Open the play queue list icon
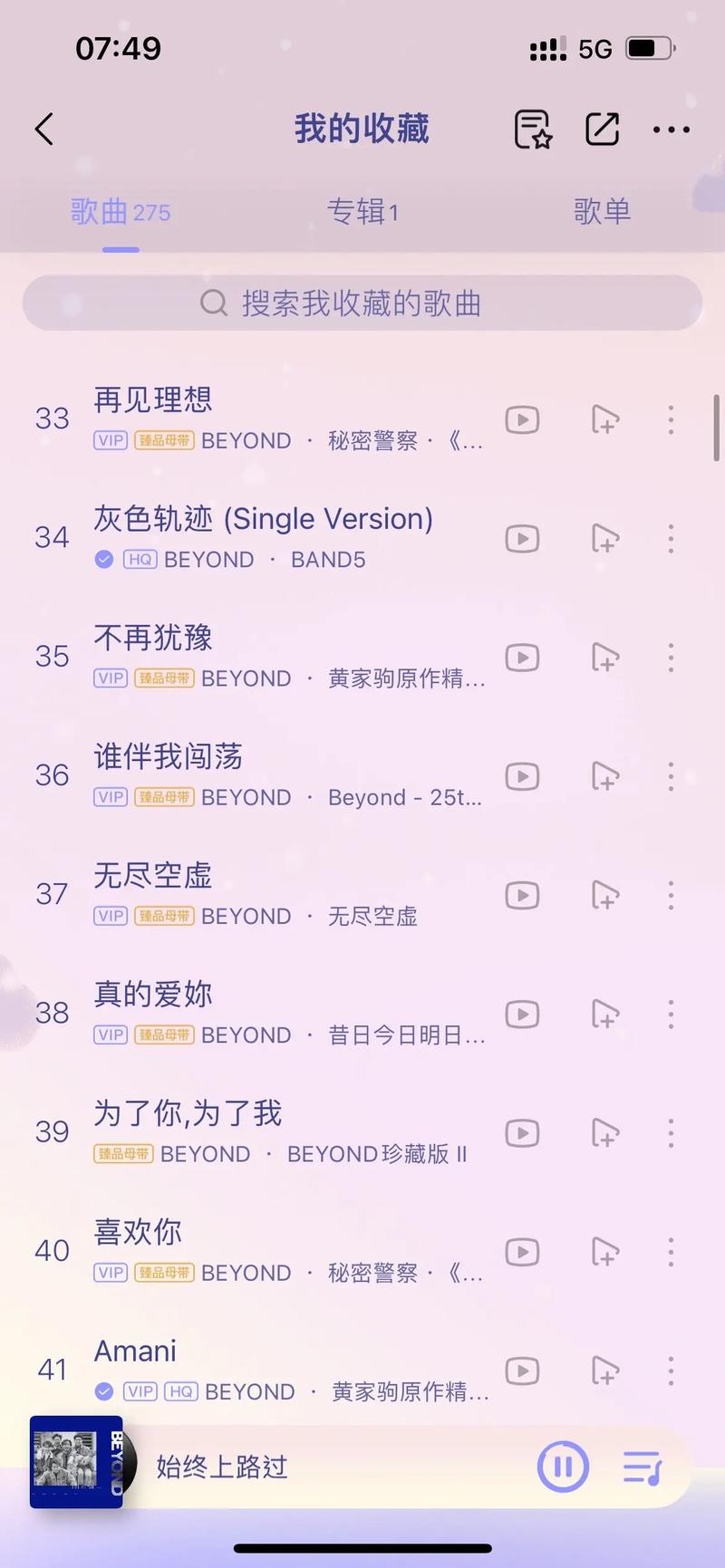This screenshot has height=1568, width=725. (x=642, y=1467)
